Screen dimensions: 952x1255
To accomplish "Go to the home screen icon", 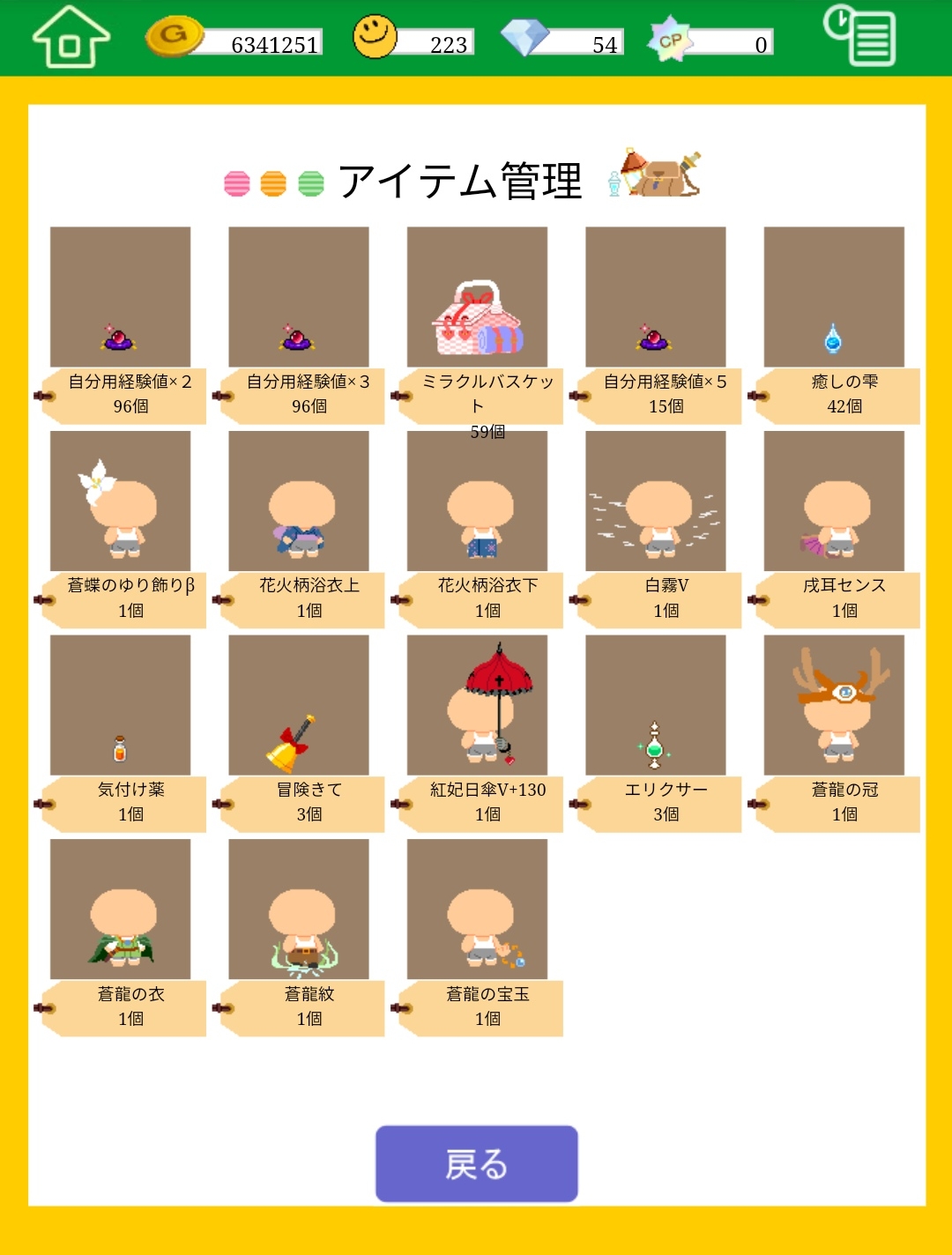I will click(71, 37).
